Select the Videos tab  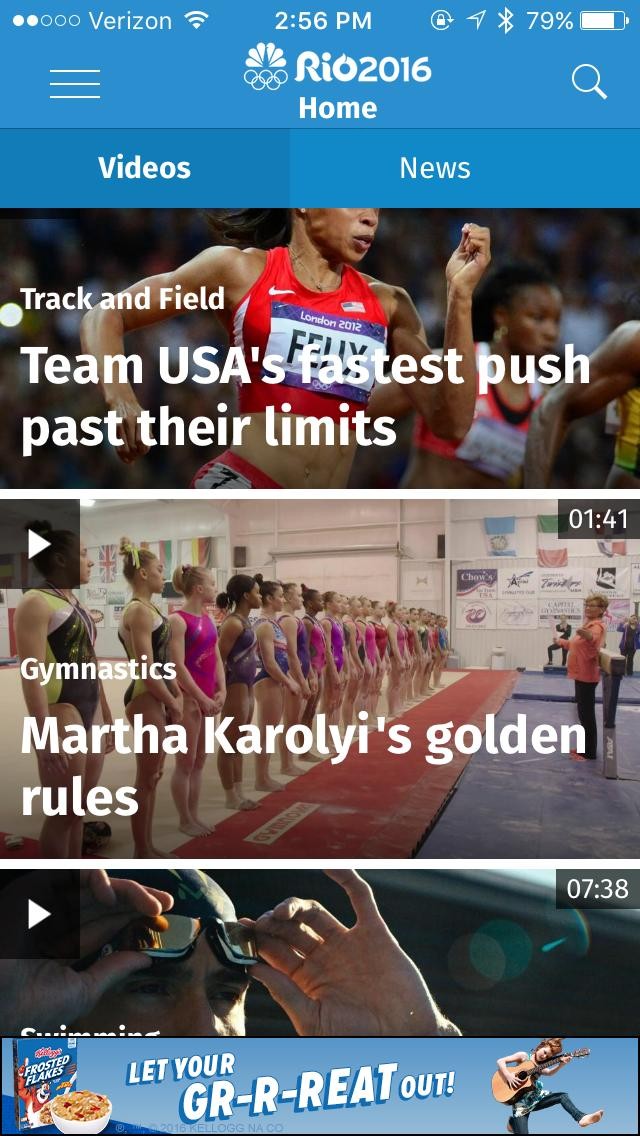pyautogui.click(x=144, y=168)
